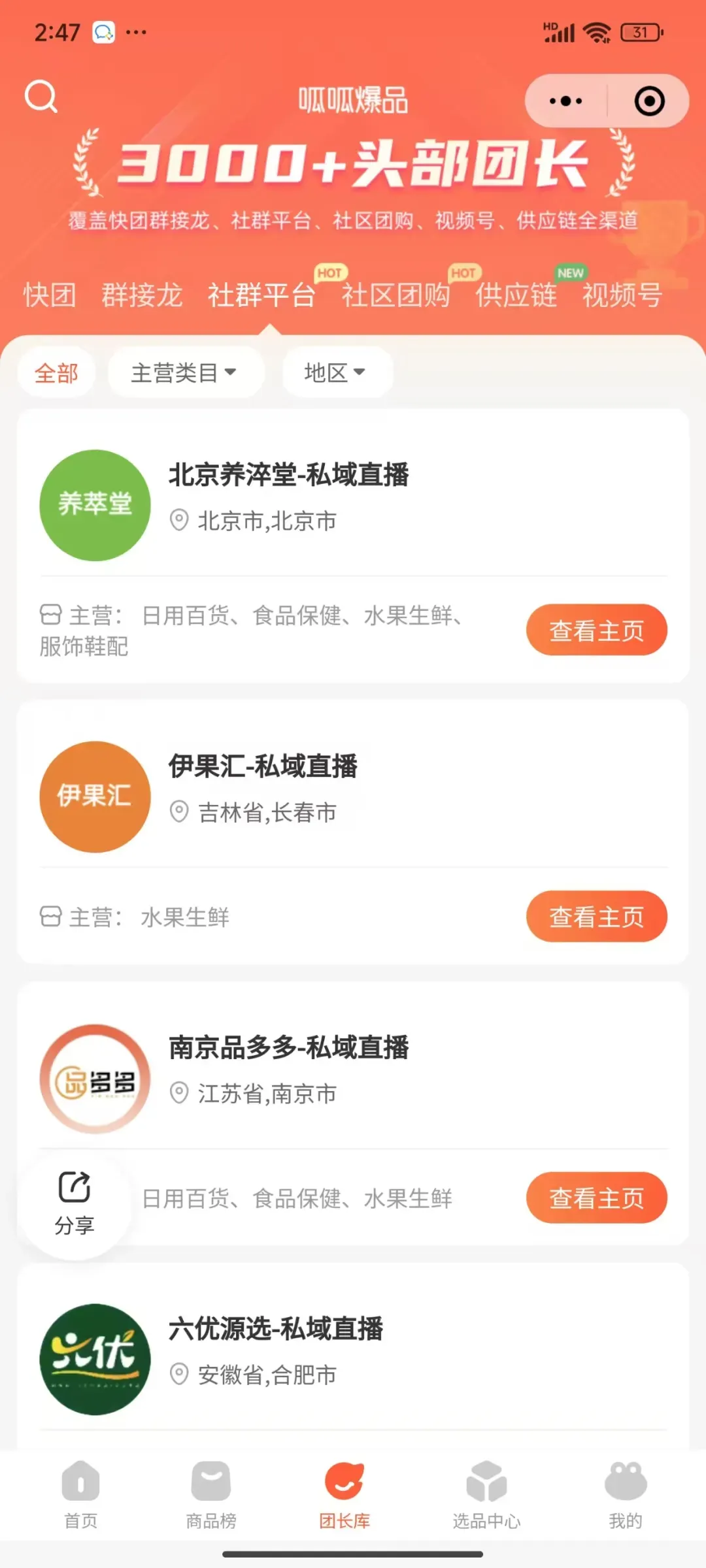This screenshot has height=1568, width=706.
Task: View homepage of 南京品多多-私域直播
Action: 596,1197
